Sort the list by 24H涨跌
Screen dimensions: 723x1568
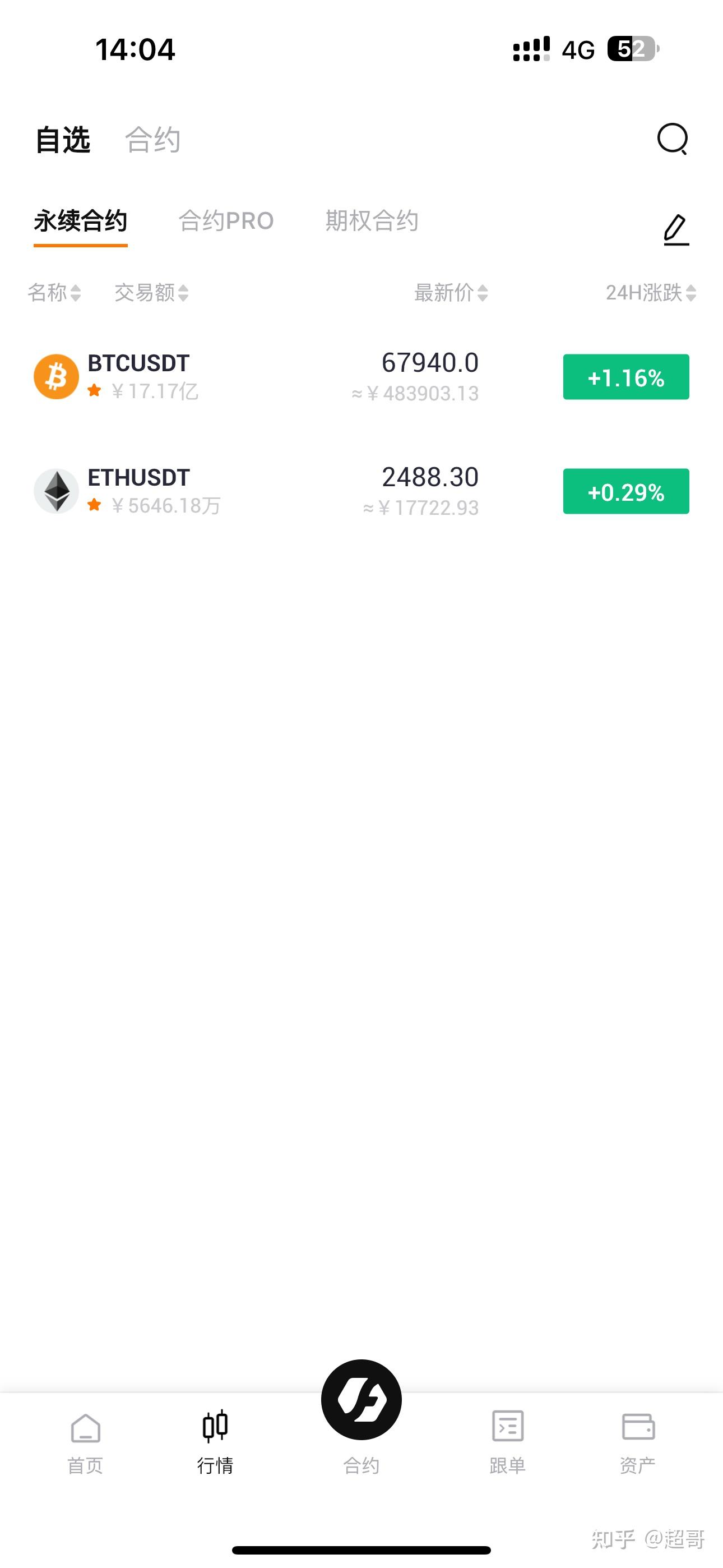pyautogui.click(x=650, y=293)
